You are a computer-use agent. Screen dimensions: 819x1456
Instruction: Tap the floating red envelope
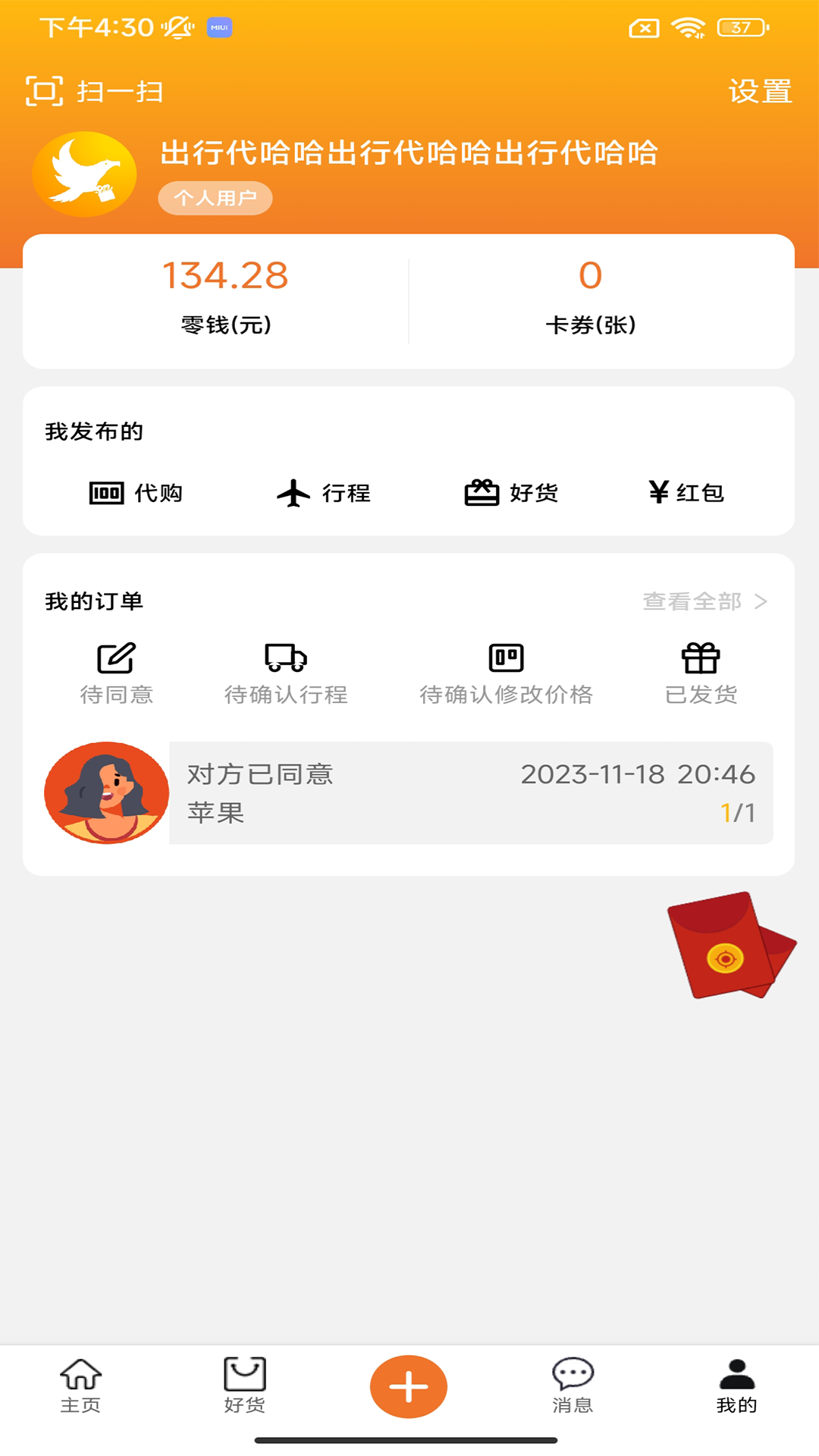730,945
